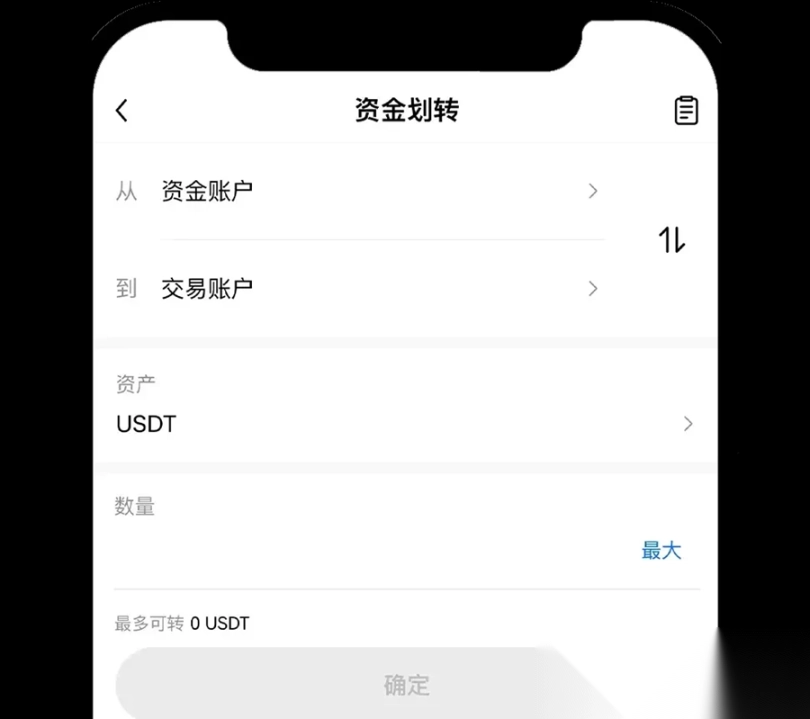
Task: Confirm transfer with 确定 button
Action: tap(405, 685)
